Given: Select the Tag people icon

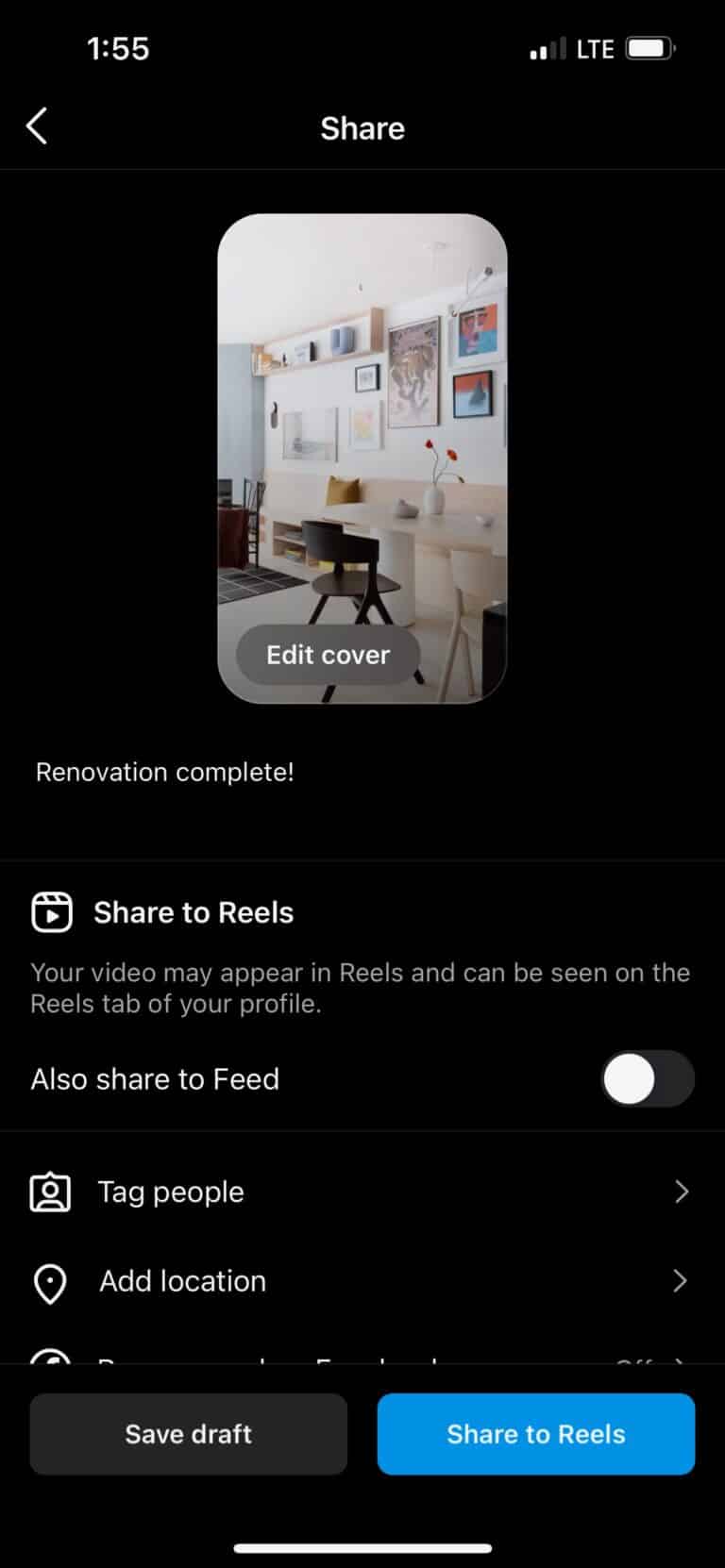Looking at the screenshot, I should (x=49, y=1192).
